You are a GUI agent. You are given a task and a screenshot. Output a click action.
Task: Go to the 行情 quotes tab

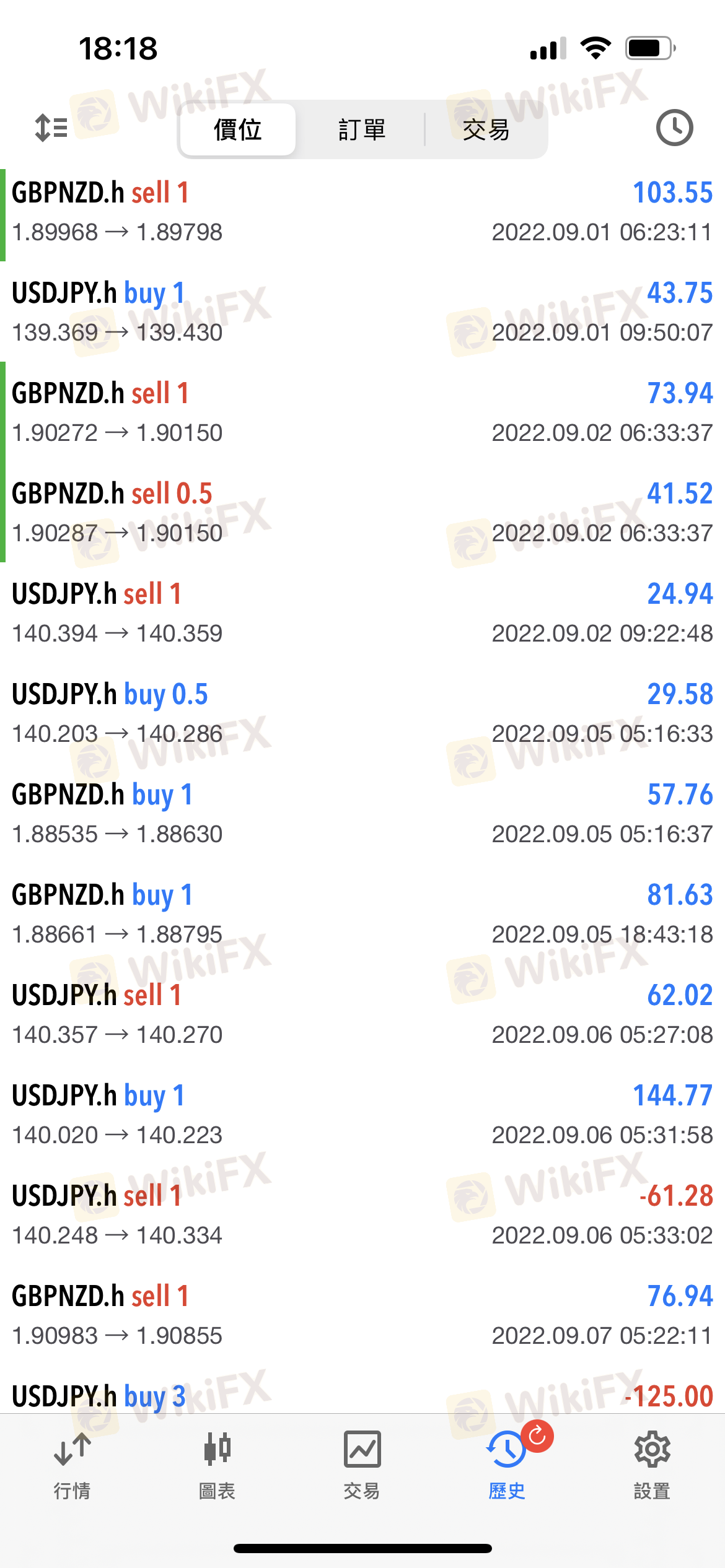[72, 1465]
